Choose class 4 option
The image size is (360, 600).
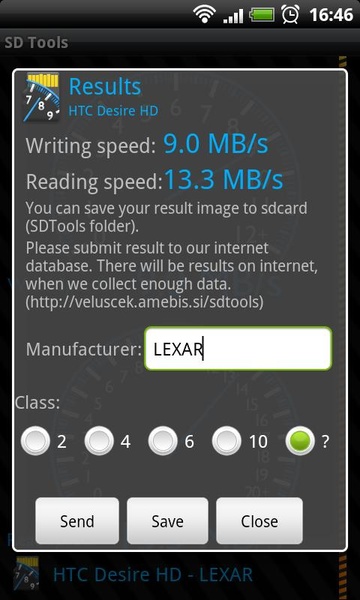(99, 441)
